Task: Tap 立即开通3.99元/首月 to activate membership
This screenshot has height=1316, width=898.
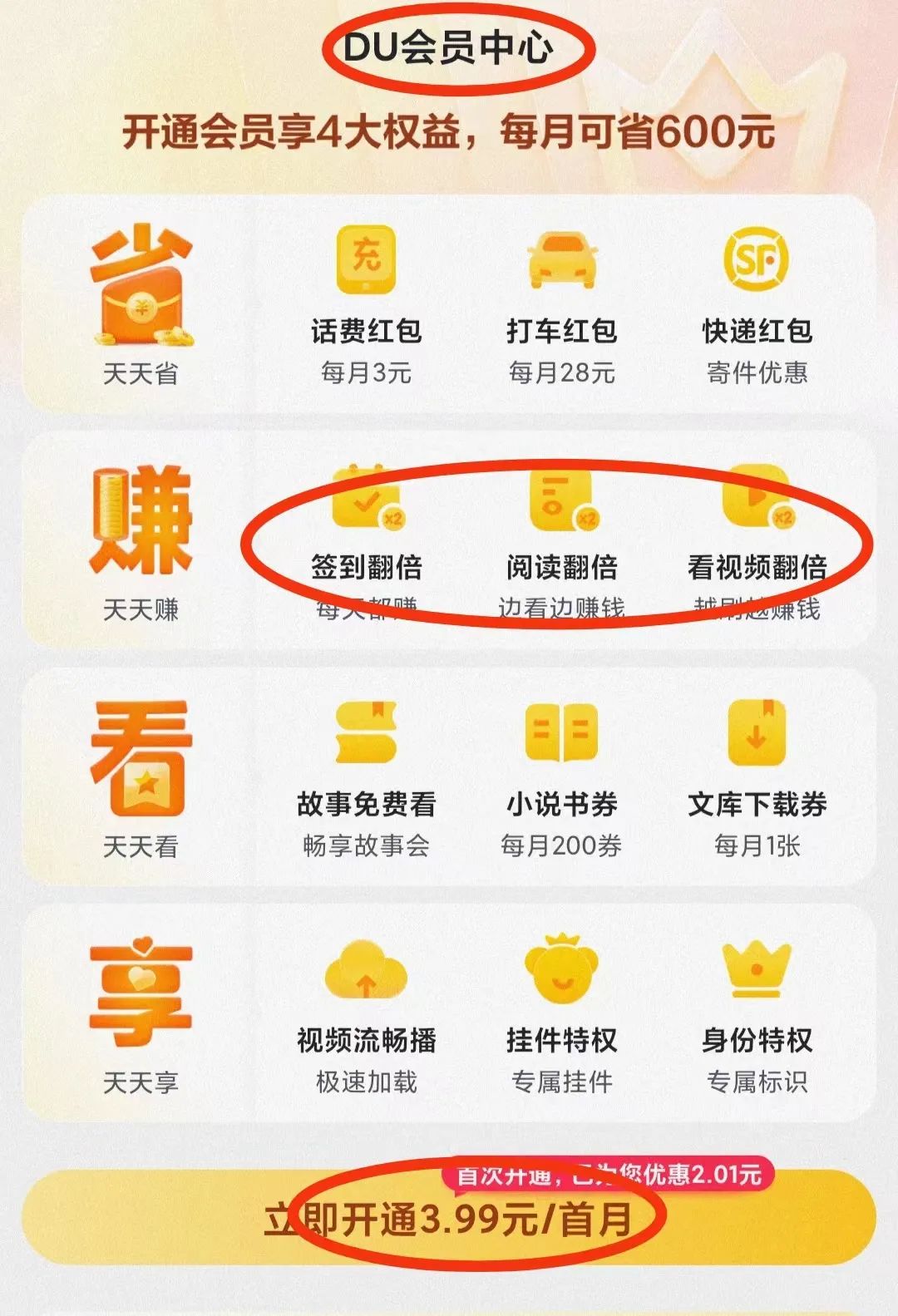Action: [x=449, y=1219]
